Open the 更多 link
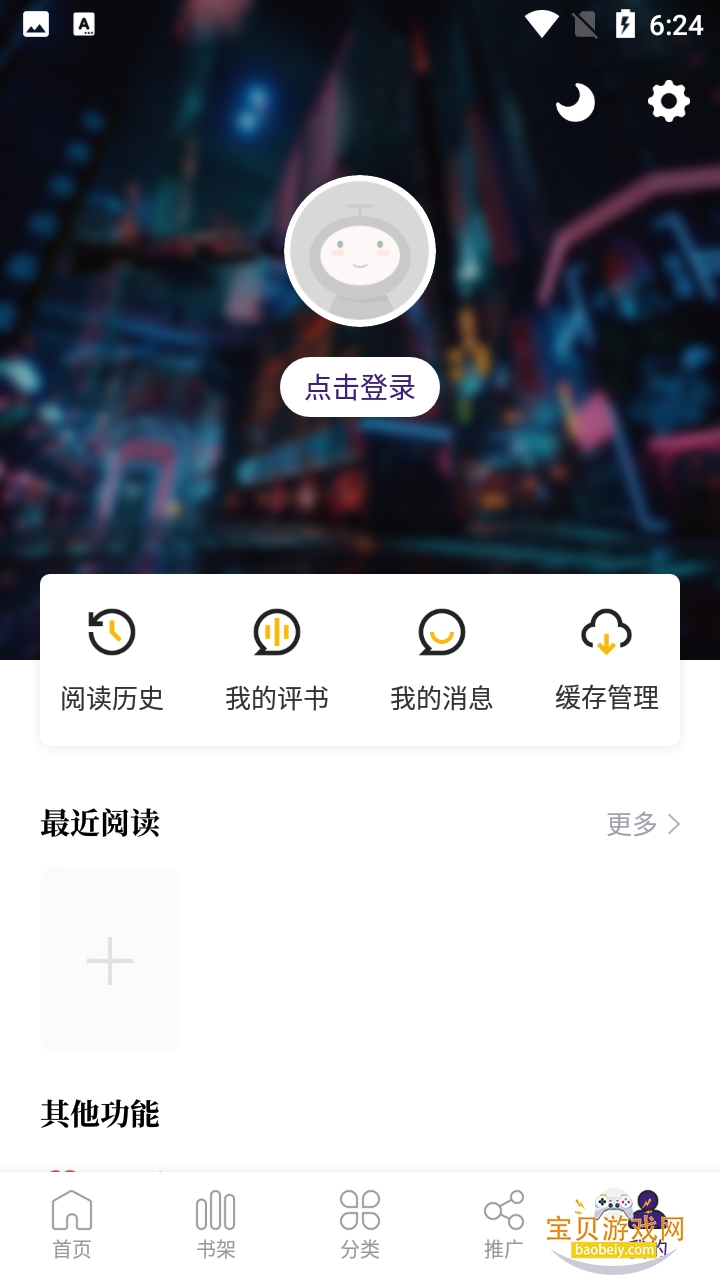The width and height of the screenshot is (720, 1280). pyautogui.click(x=631, y=824)
